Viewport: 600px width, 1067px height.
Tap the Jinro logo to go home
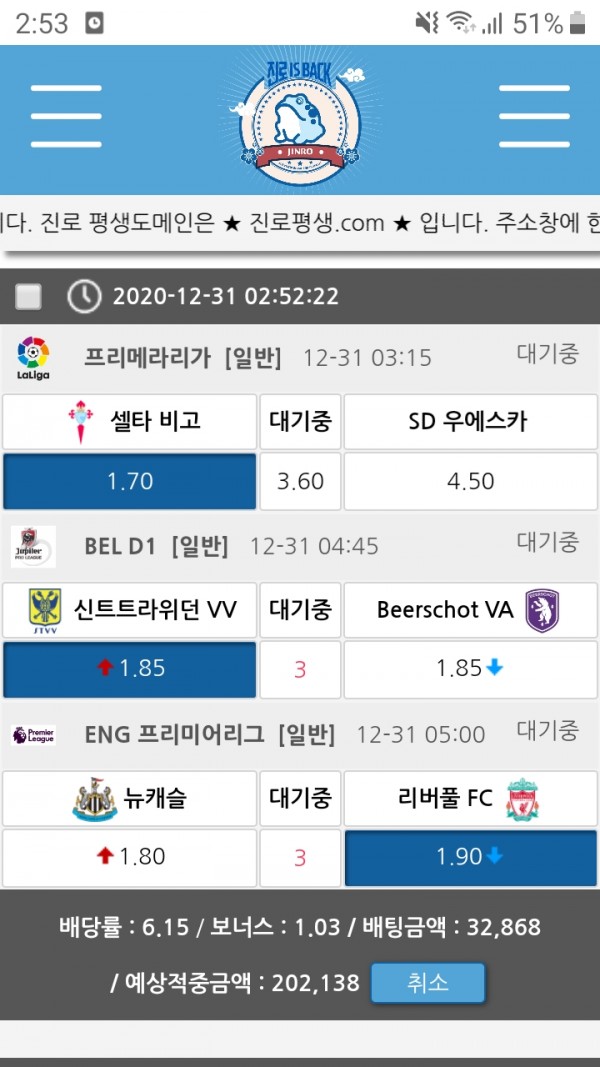301,120
